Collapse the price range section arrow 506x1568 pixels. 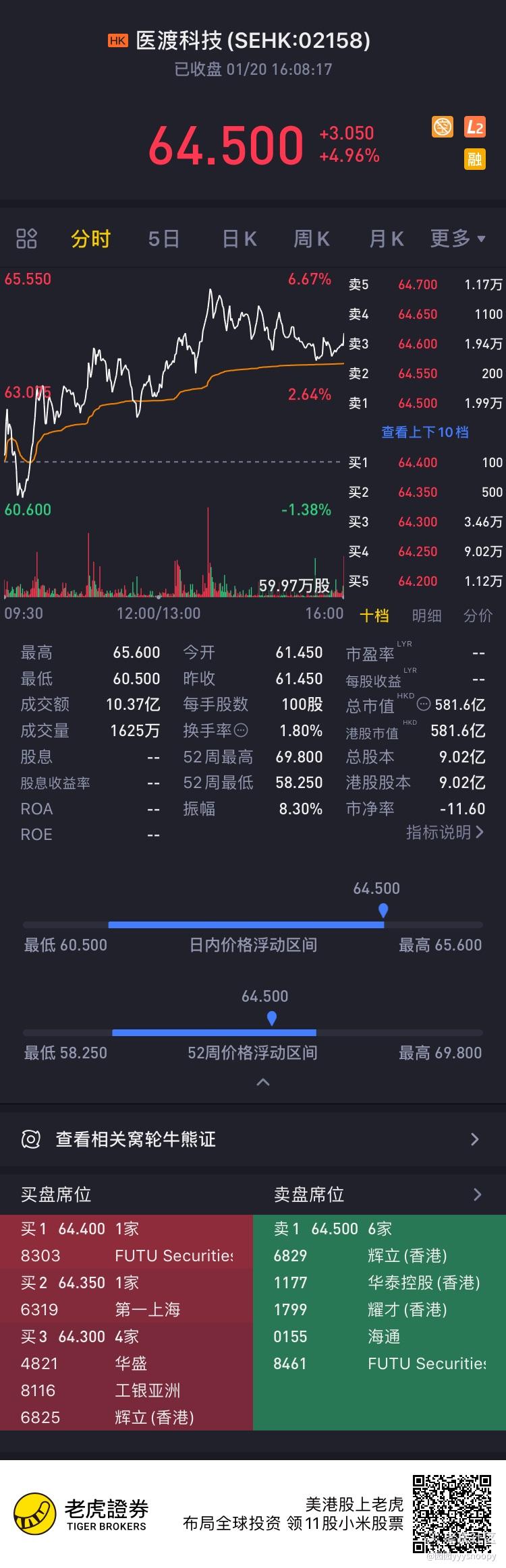[263, 1083]
